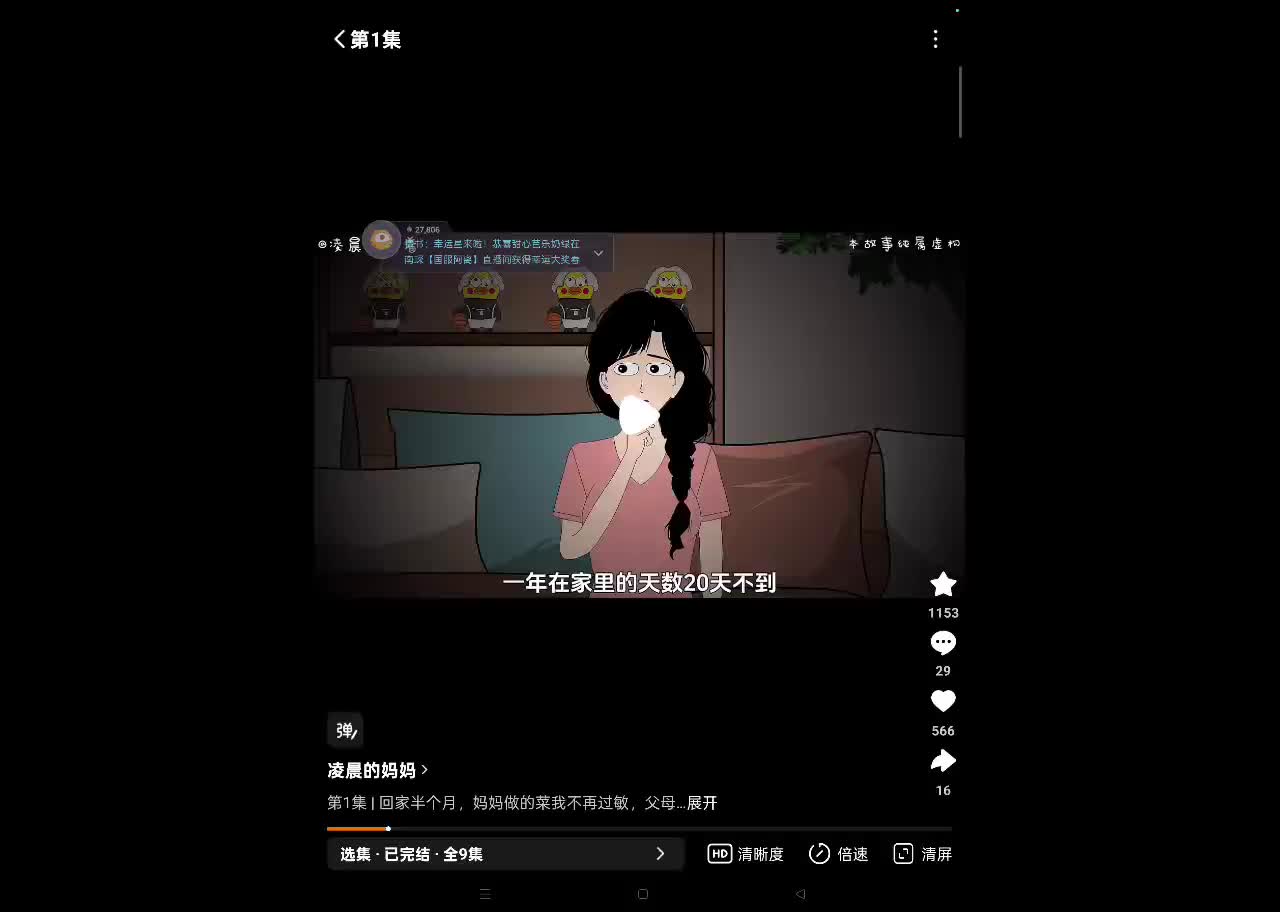The width and height of the screenshot is (1280, 912).
Task: Expand the description with 展开
Action: [x=702, y=803]
